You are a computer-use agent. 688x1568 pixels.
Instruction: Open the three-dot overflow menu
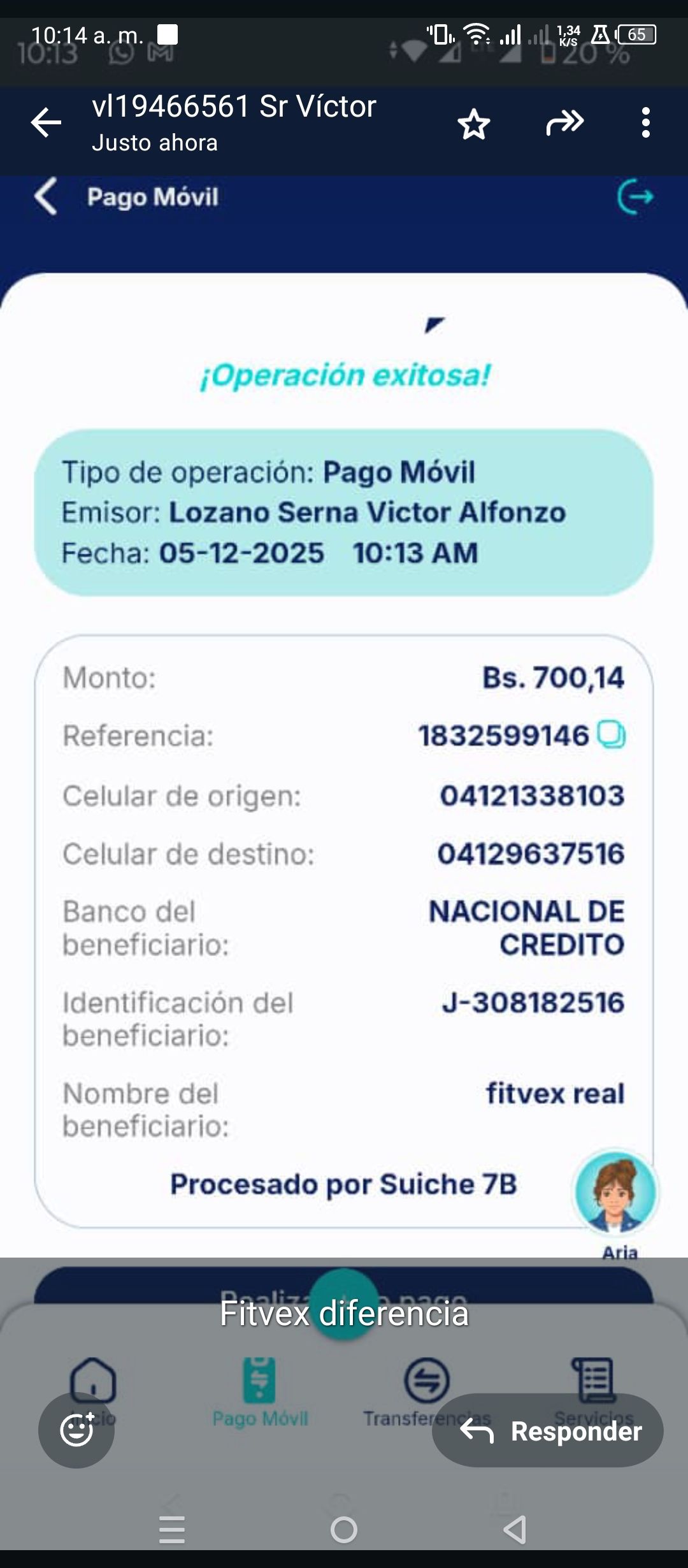click(646, 122)
